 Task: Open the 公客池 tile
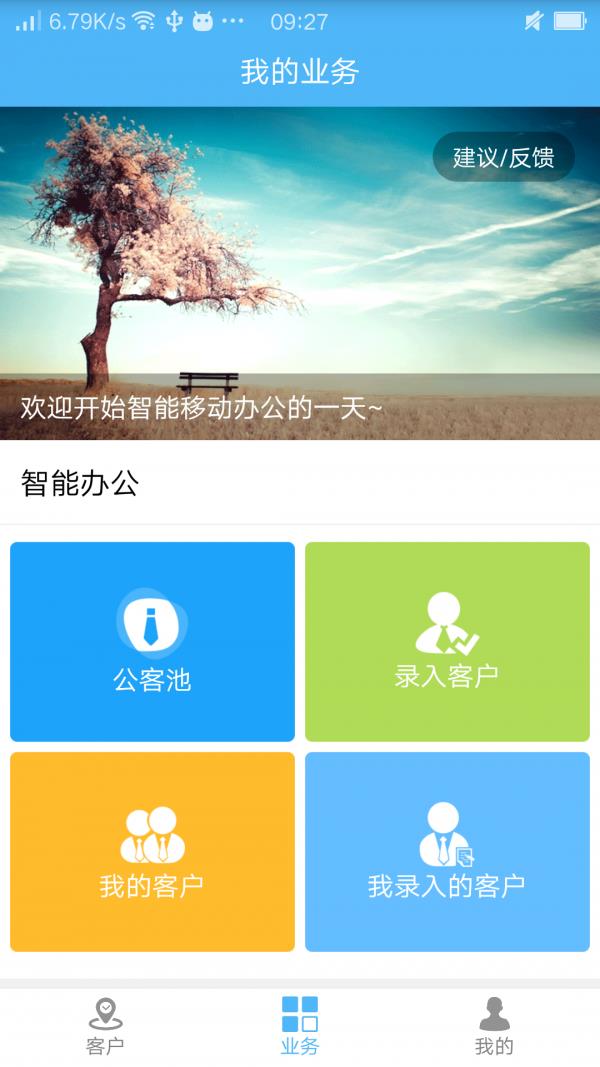point(152,641)
